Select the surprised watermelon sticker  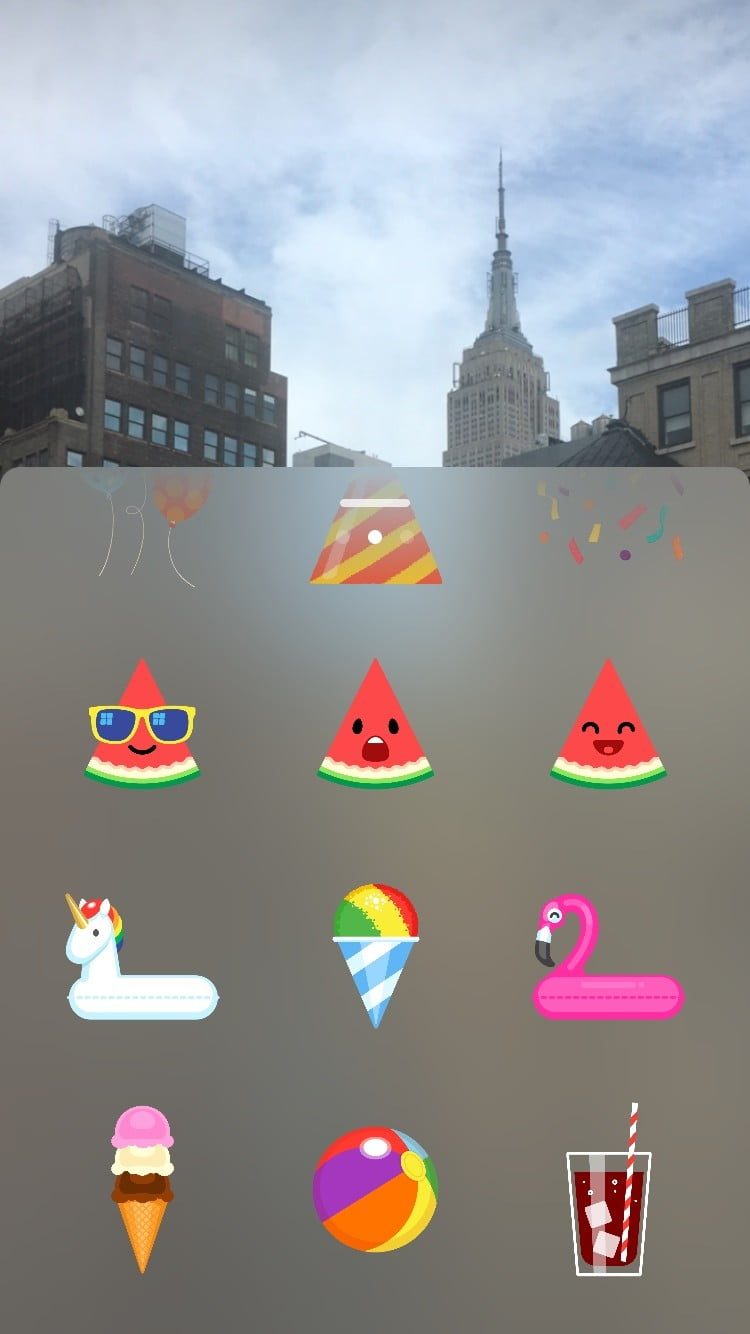point(375,725)
